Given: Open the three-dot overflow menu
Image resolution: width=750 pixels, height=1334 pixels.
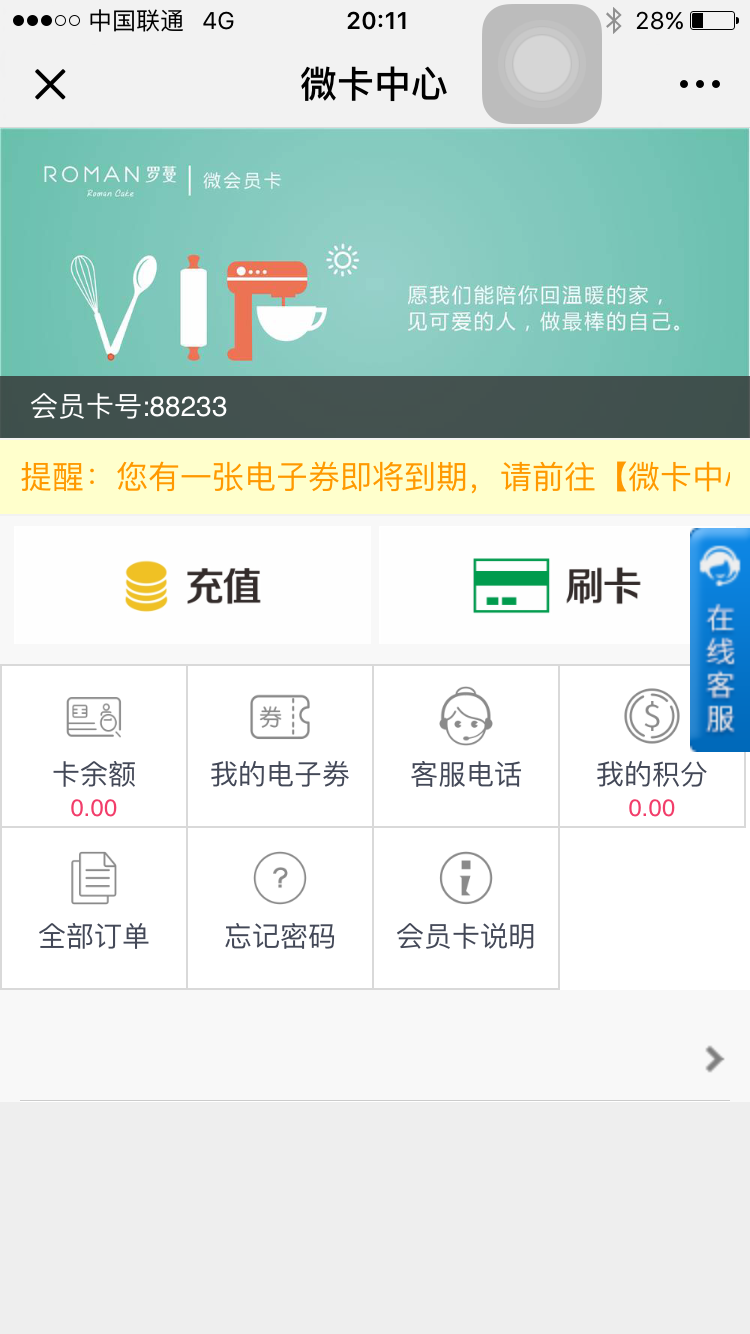Looking at the screenshot, I should 699,85.
